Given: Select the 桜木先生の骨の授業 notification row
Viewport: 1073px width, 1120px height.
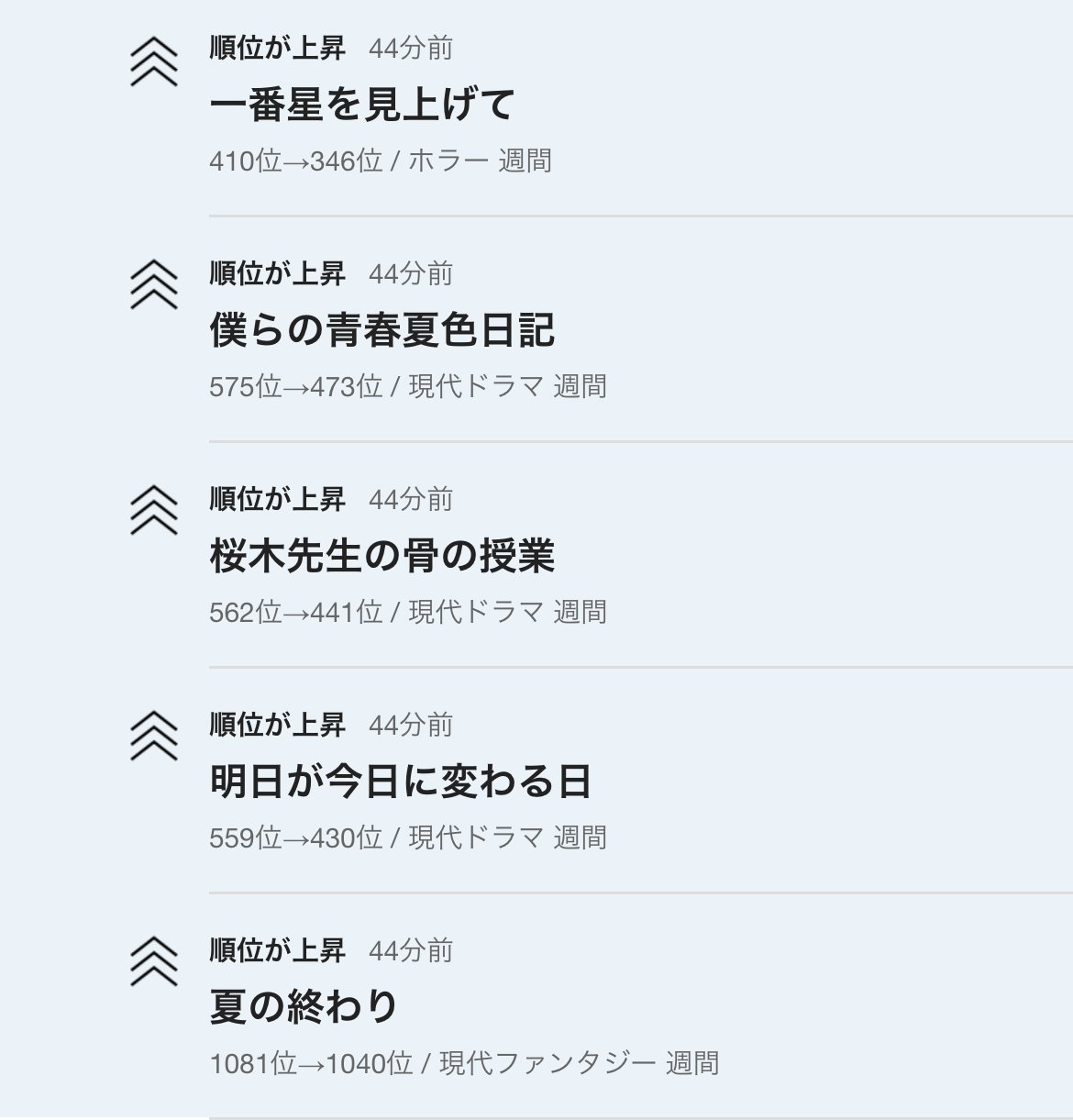Looking at the screenshot, I should (382, 556).
